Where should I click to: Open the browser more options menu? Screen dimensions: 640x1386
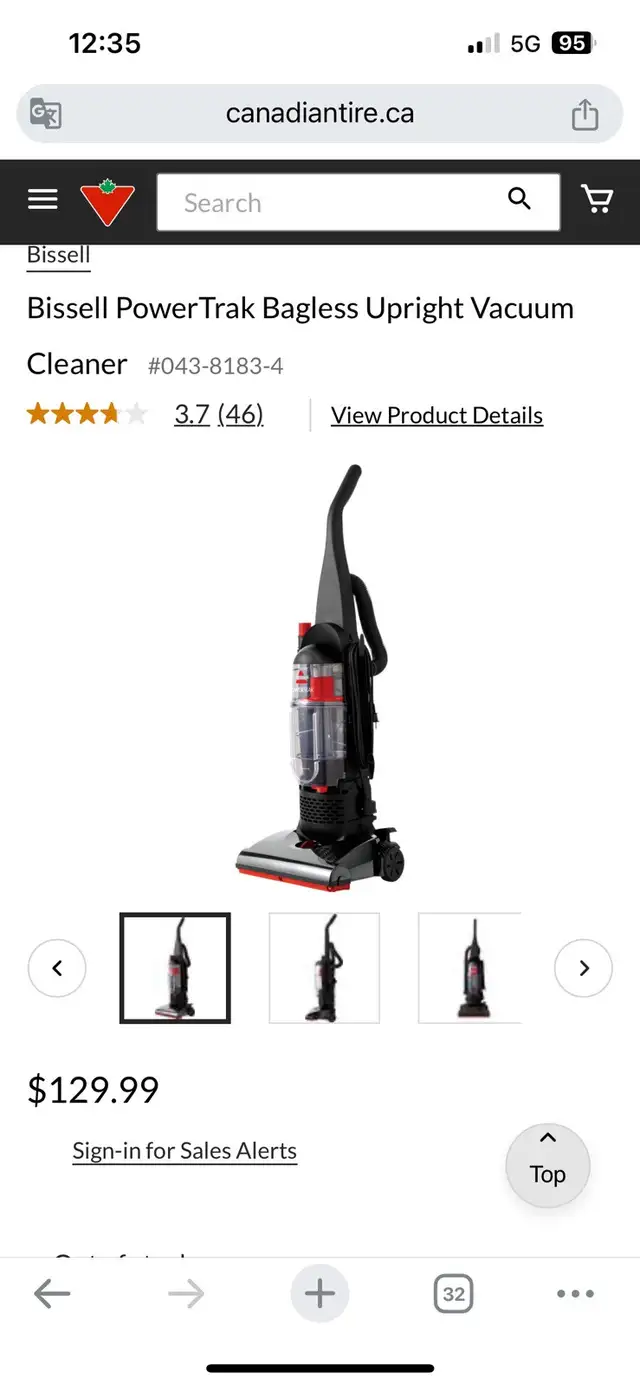[575, 1294]
